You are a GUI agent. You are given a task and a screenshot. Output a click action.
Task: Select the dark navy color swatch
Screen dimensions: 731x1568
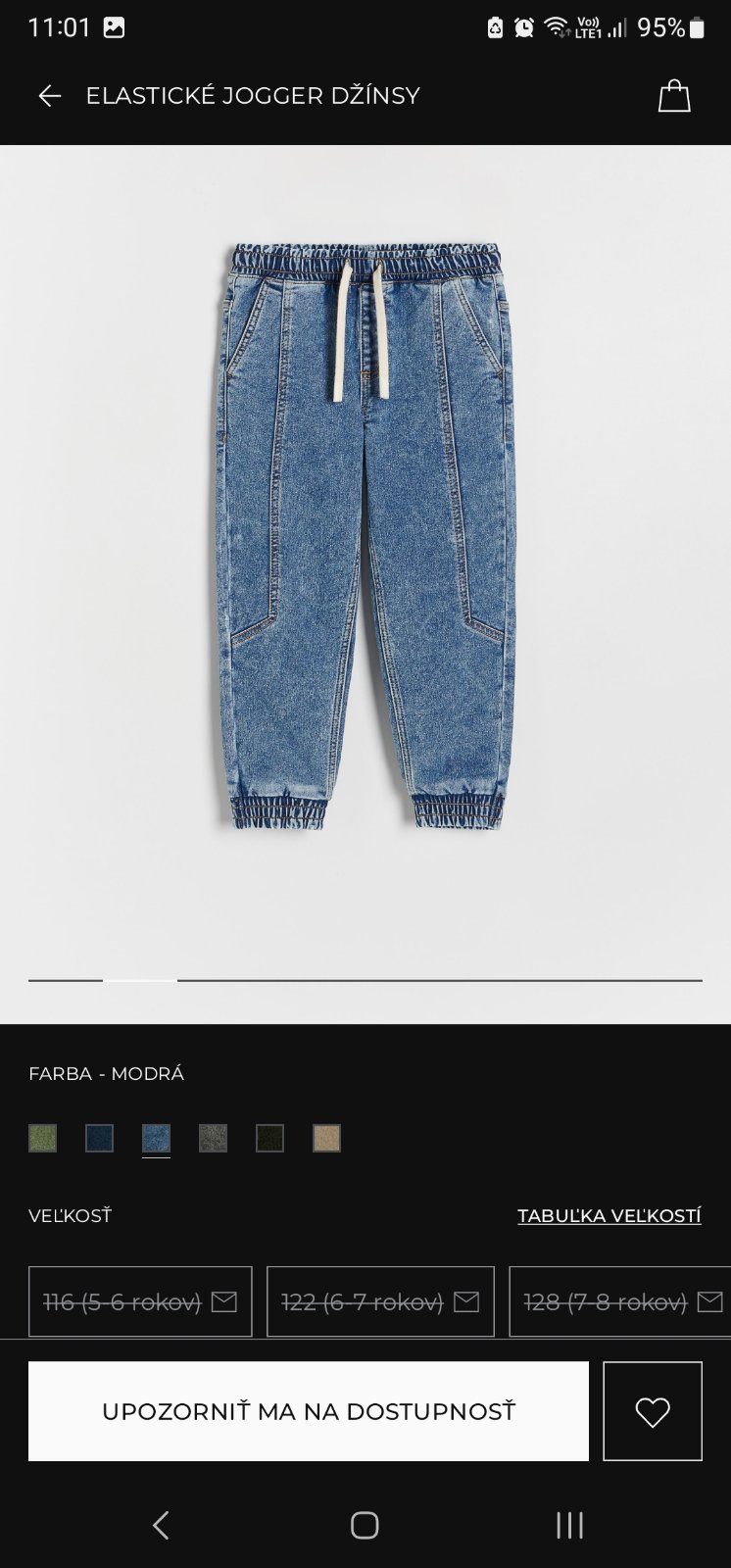point(99,1138)
